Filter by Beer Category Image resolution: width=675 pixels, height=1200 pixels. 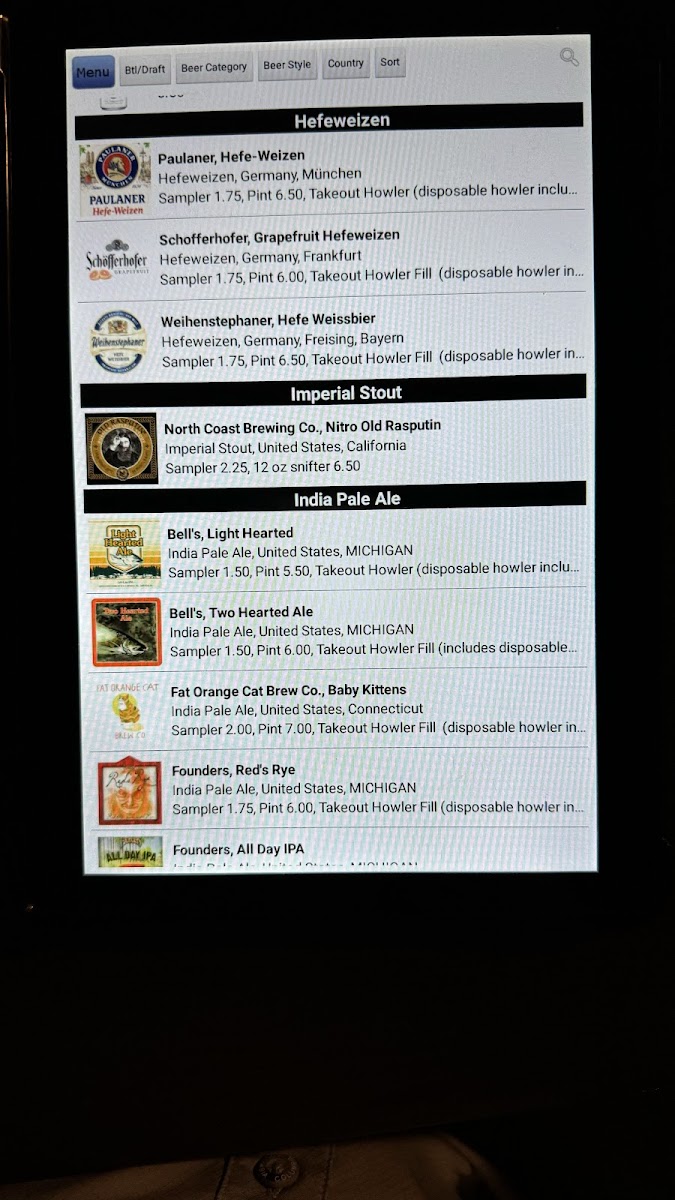point(213,67)
